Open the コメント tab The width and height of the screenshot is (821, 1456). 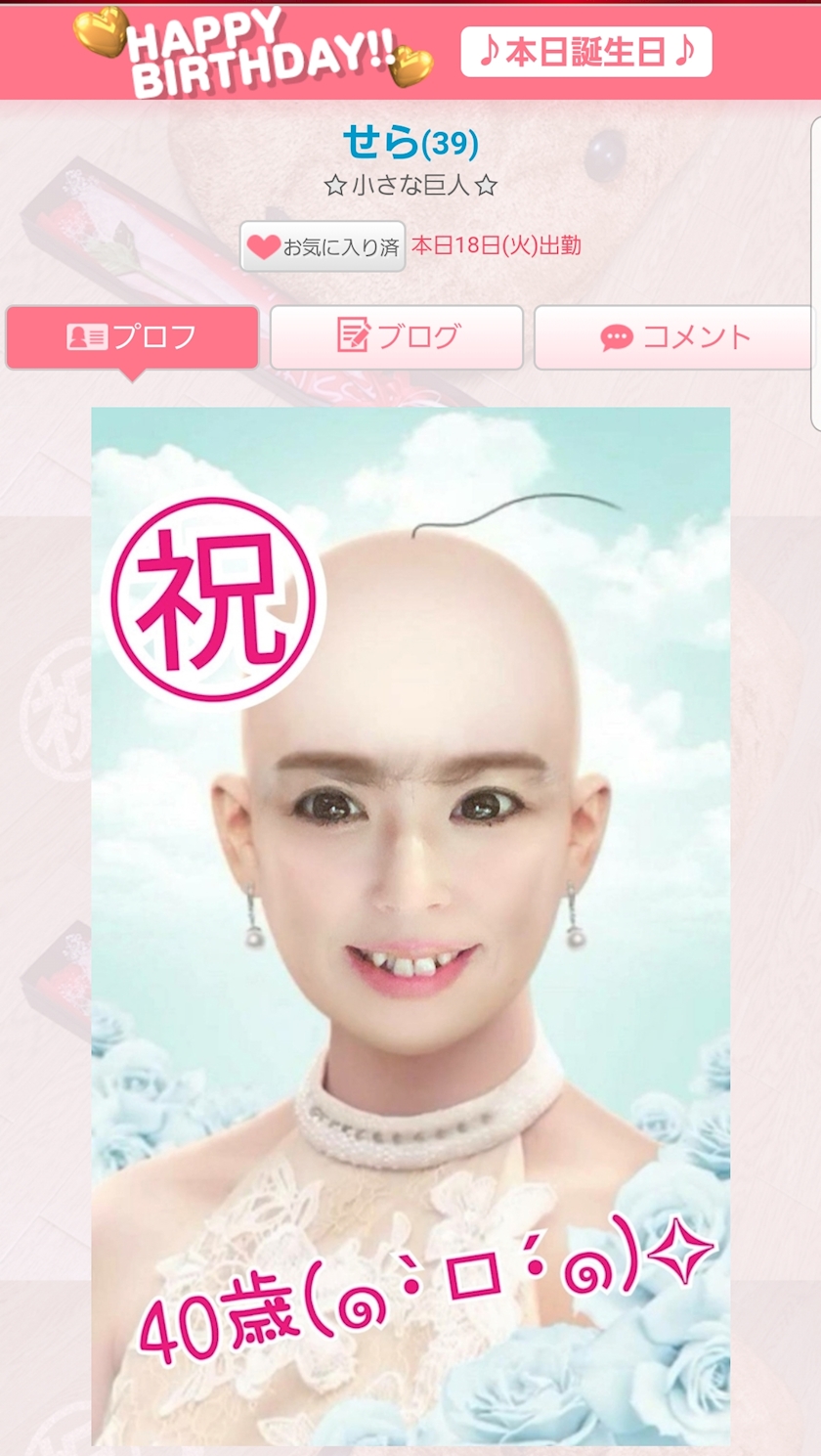[x=674, y=337]
